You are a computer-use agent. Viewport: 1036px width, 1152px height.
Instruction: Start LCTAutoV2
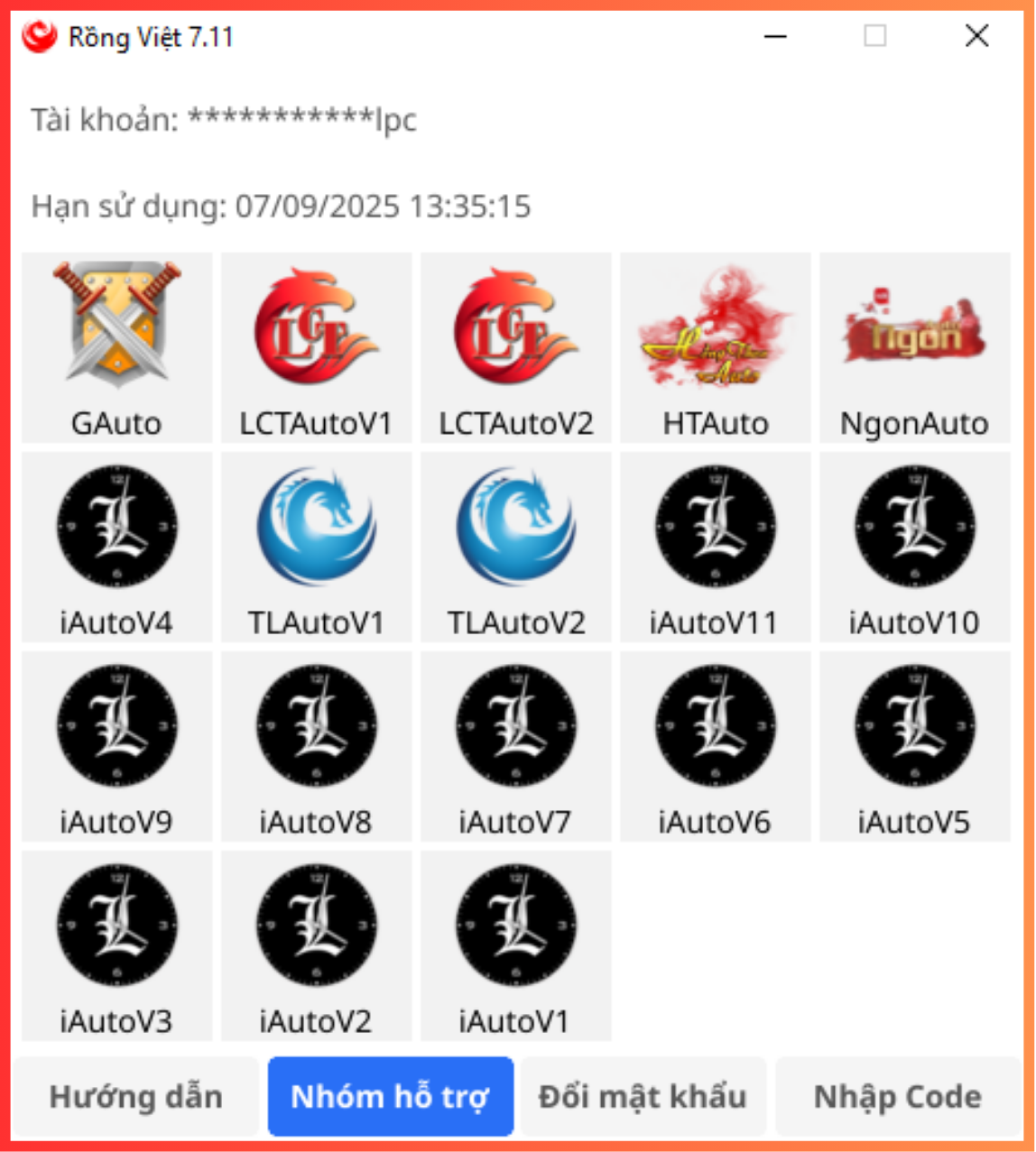coord(515,348)
